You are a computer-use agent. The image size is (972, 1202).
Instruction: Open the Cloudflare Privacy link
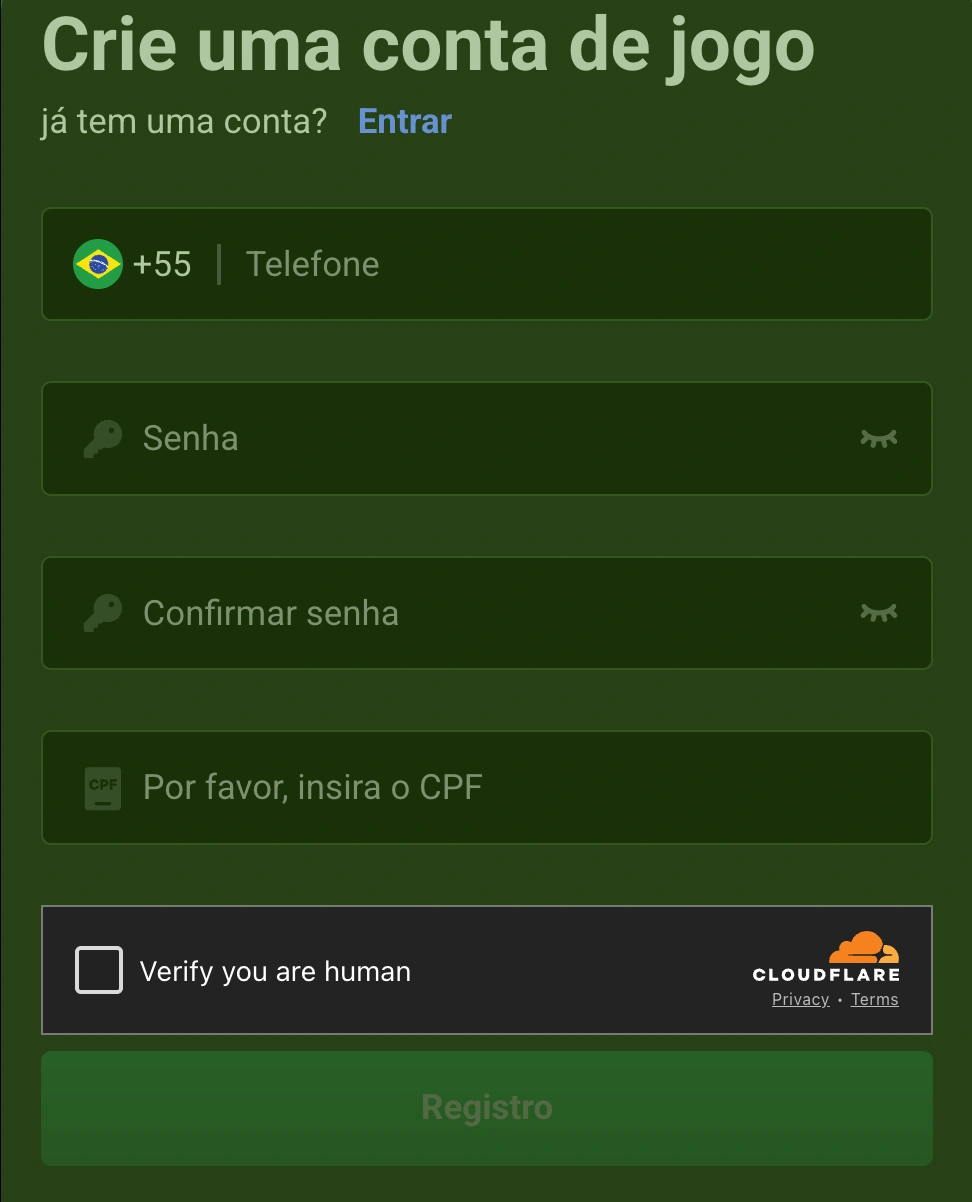click(x=800, y=1000)
